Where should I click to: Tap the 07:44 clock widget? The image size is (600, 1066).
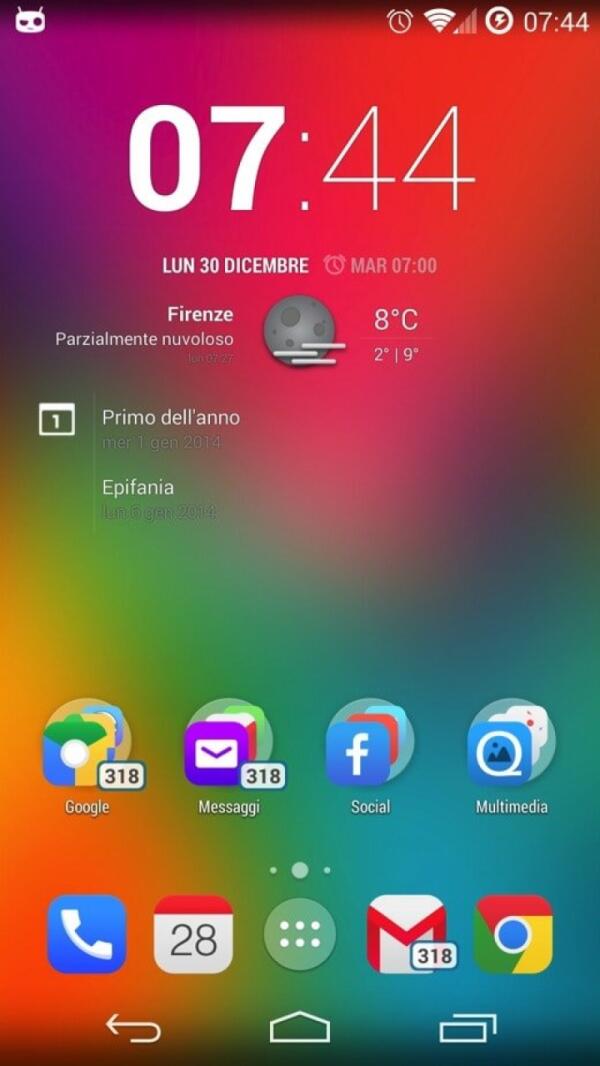click(300, 160)
